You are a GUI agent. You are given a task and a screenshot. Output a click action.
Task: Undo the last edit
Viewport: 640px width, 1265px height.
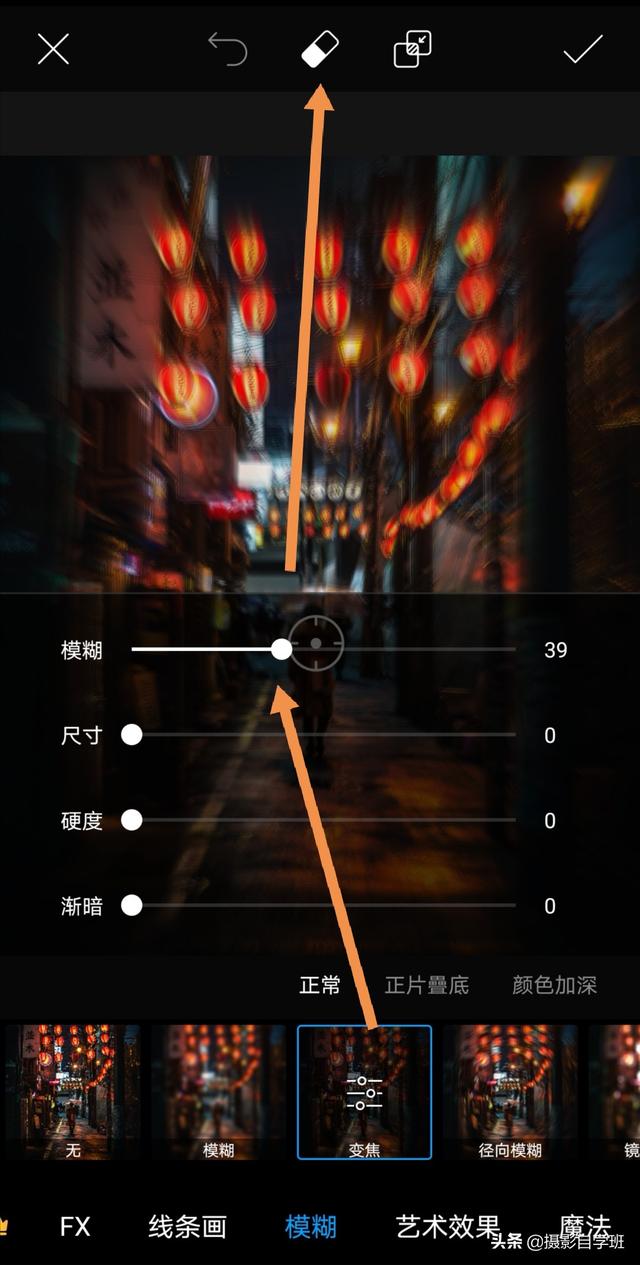coord(227,48)
